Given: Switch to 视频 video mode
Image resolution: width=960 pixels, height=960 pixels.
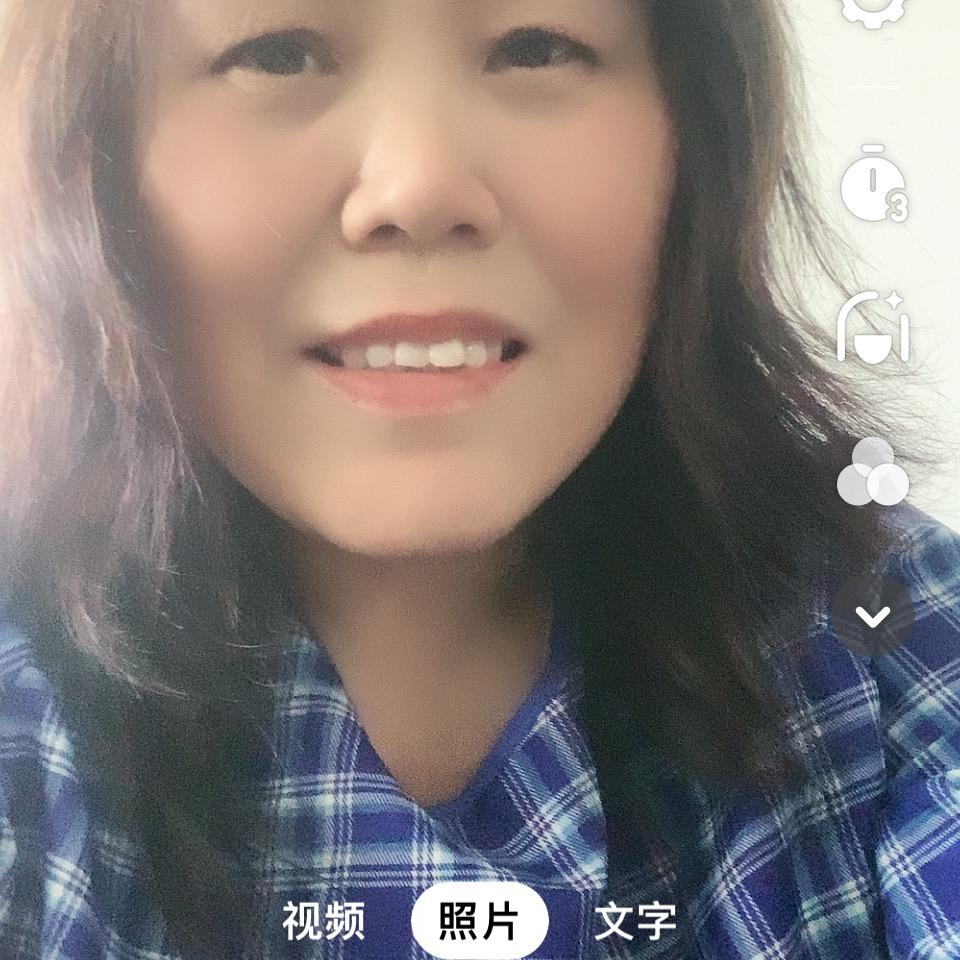Looking at the screenshot, I should [x=323, y=921].
